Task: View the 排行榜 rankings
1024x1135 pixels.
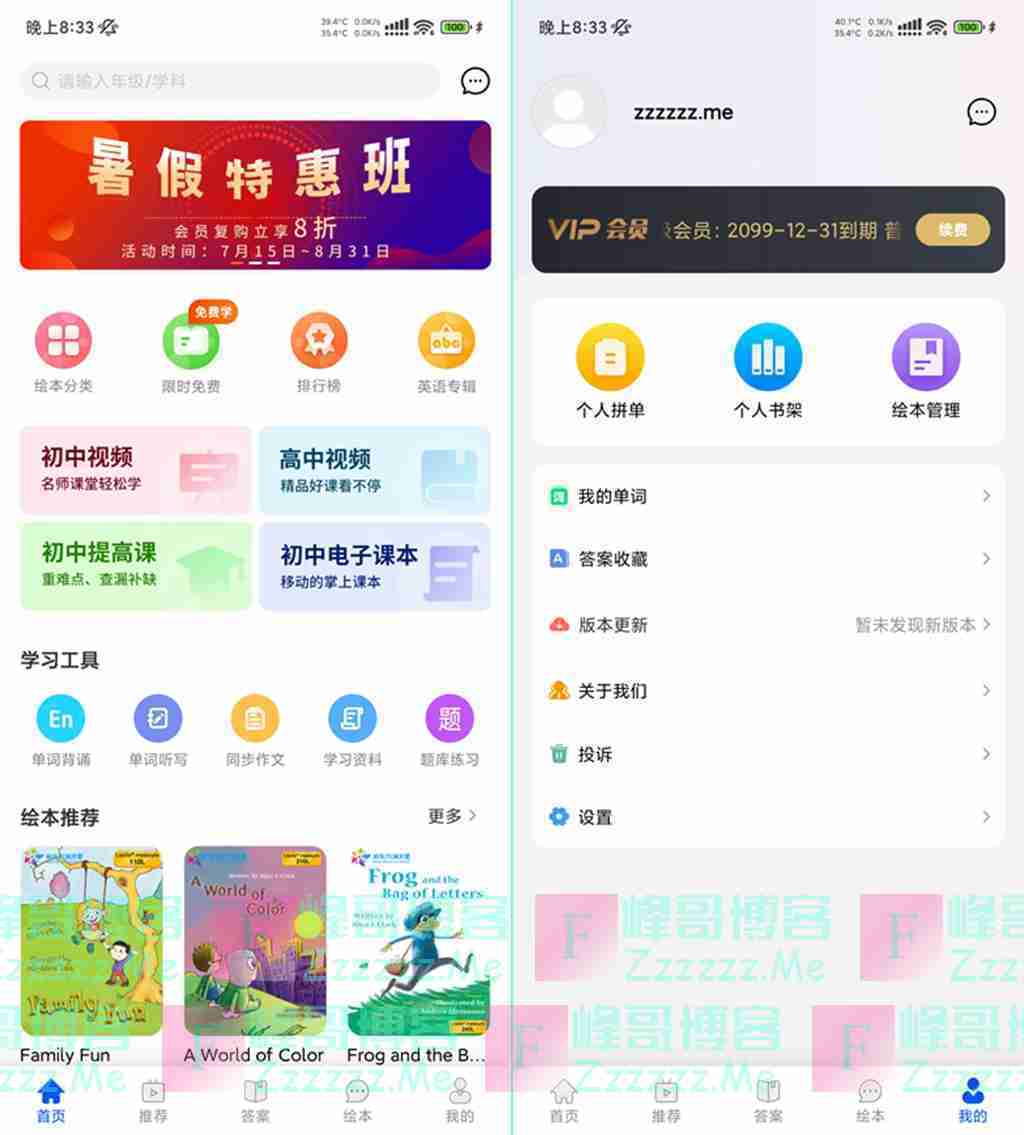Action: 319,352
